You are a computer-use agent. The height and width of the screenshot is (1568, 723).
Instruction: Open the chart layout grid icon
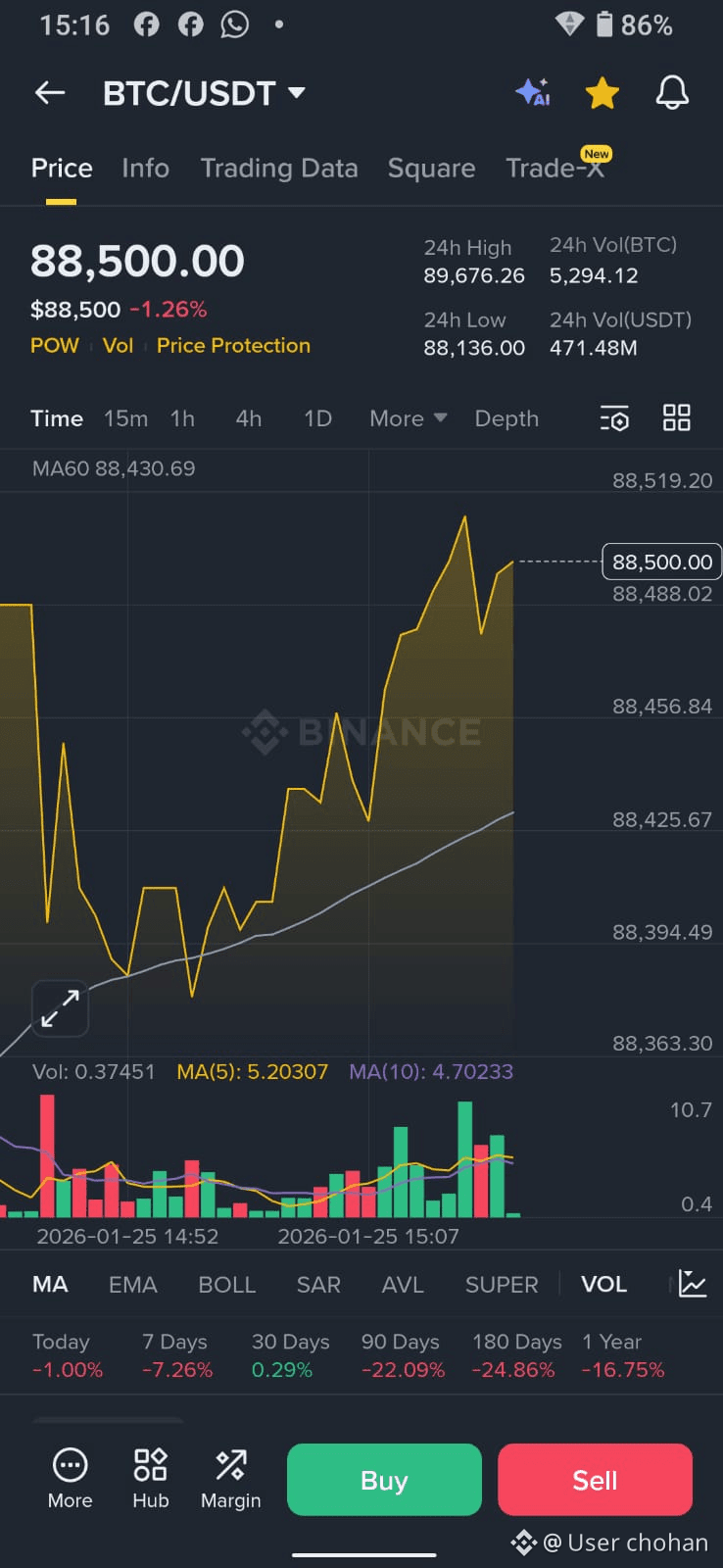click(676, 418)
